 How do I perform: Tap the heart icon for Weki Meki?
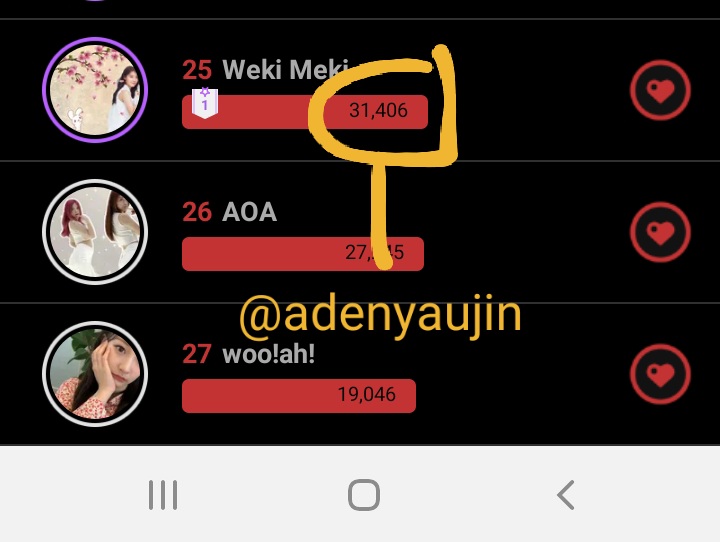[x=660, y=91]
